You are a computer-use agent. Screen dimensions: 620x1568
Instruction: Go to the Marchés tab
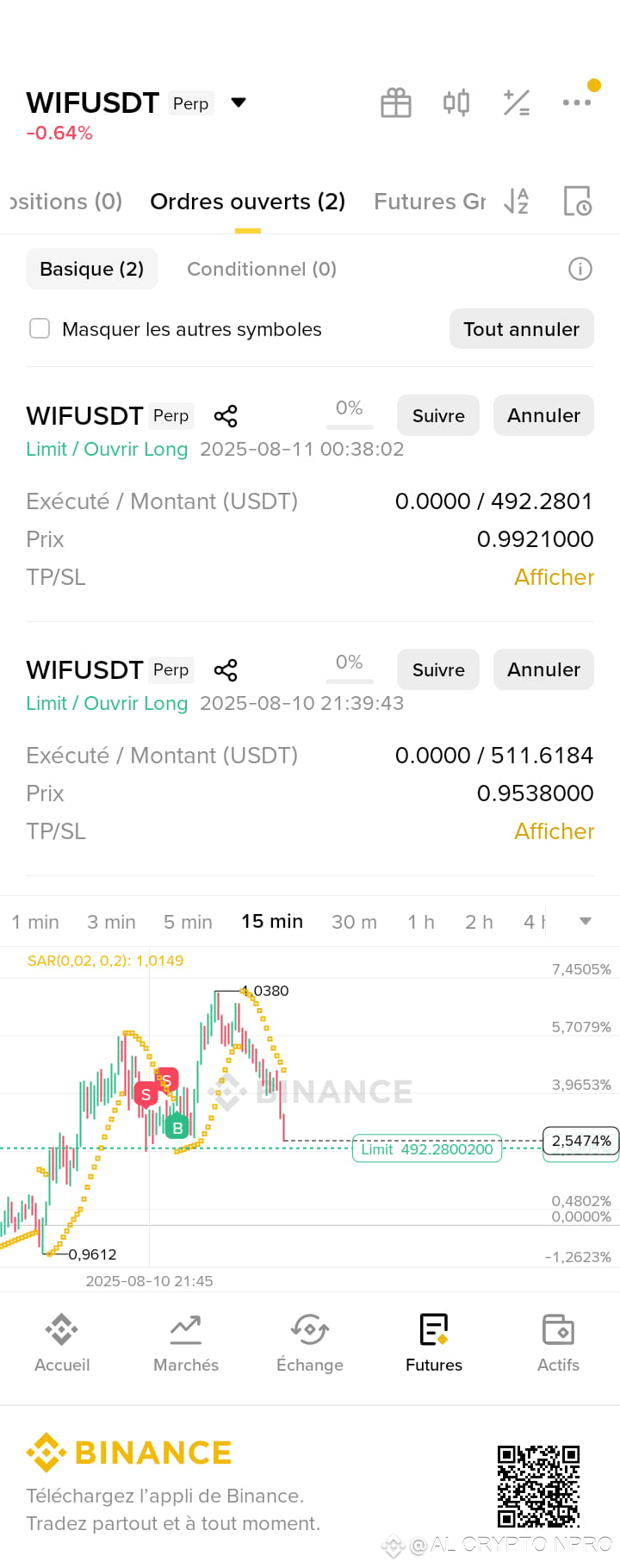(x=186, y=1342)
